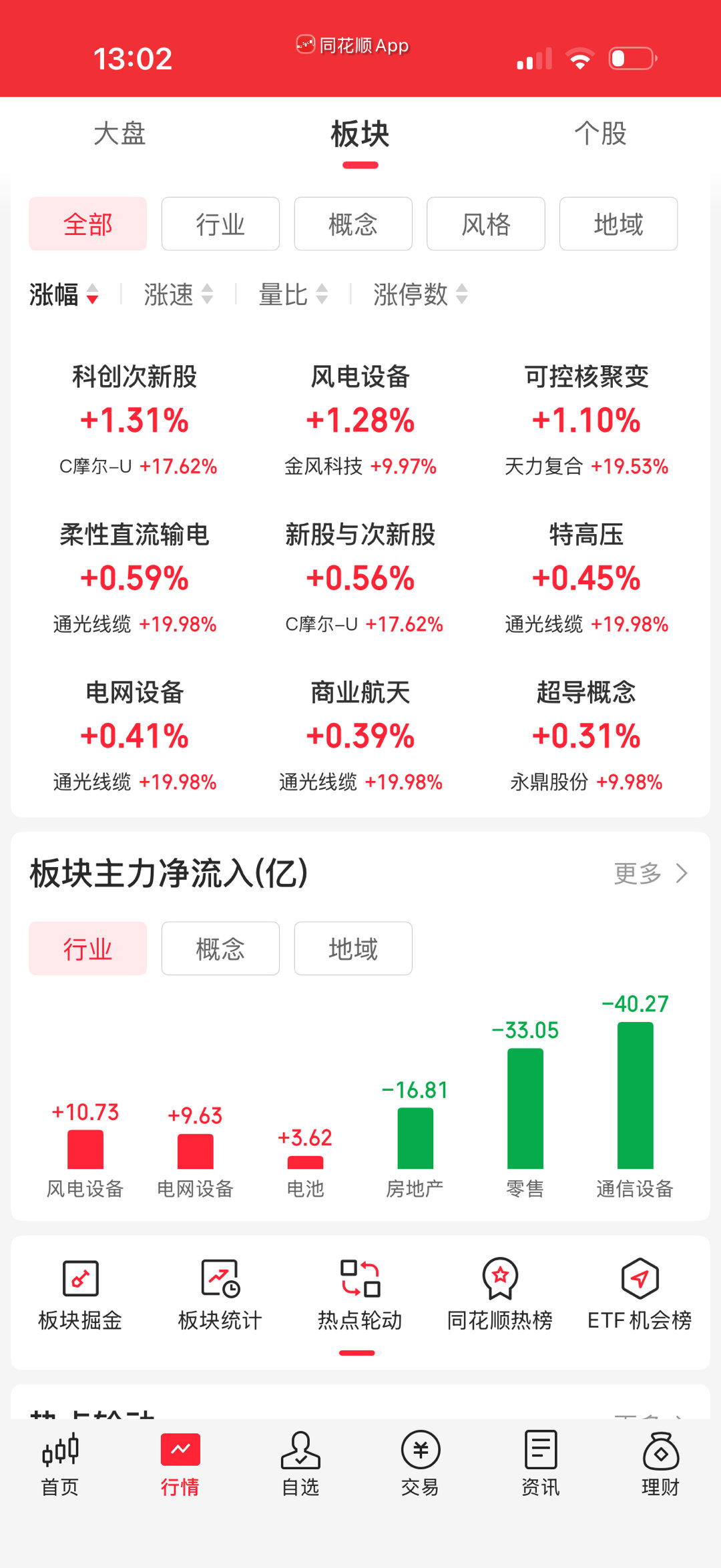Toggle 涨幅 sort order descending

pyautogui.click(x=65, y=295)
